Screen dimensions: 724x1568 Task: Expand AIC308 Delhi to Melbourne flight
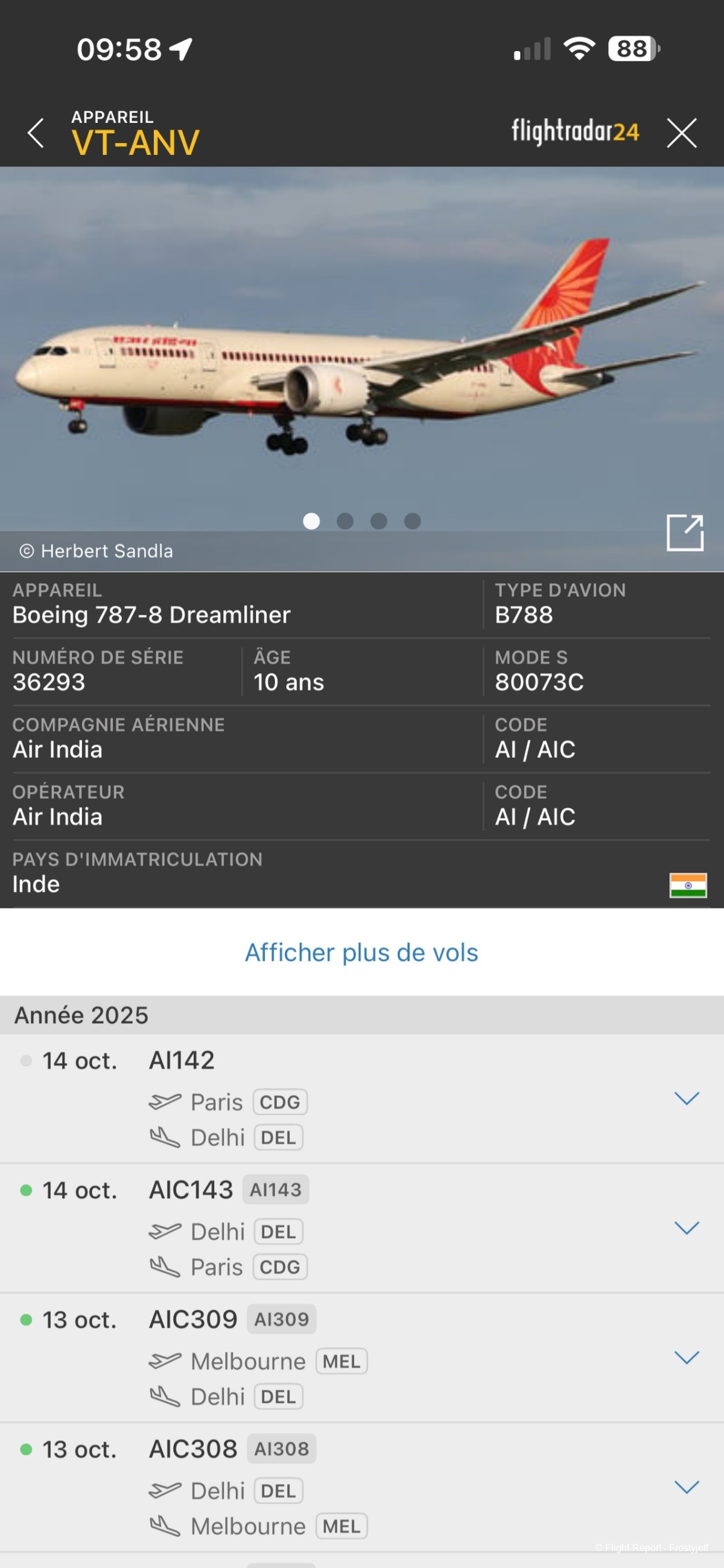coord(686,1487)
